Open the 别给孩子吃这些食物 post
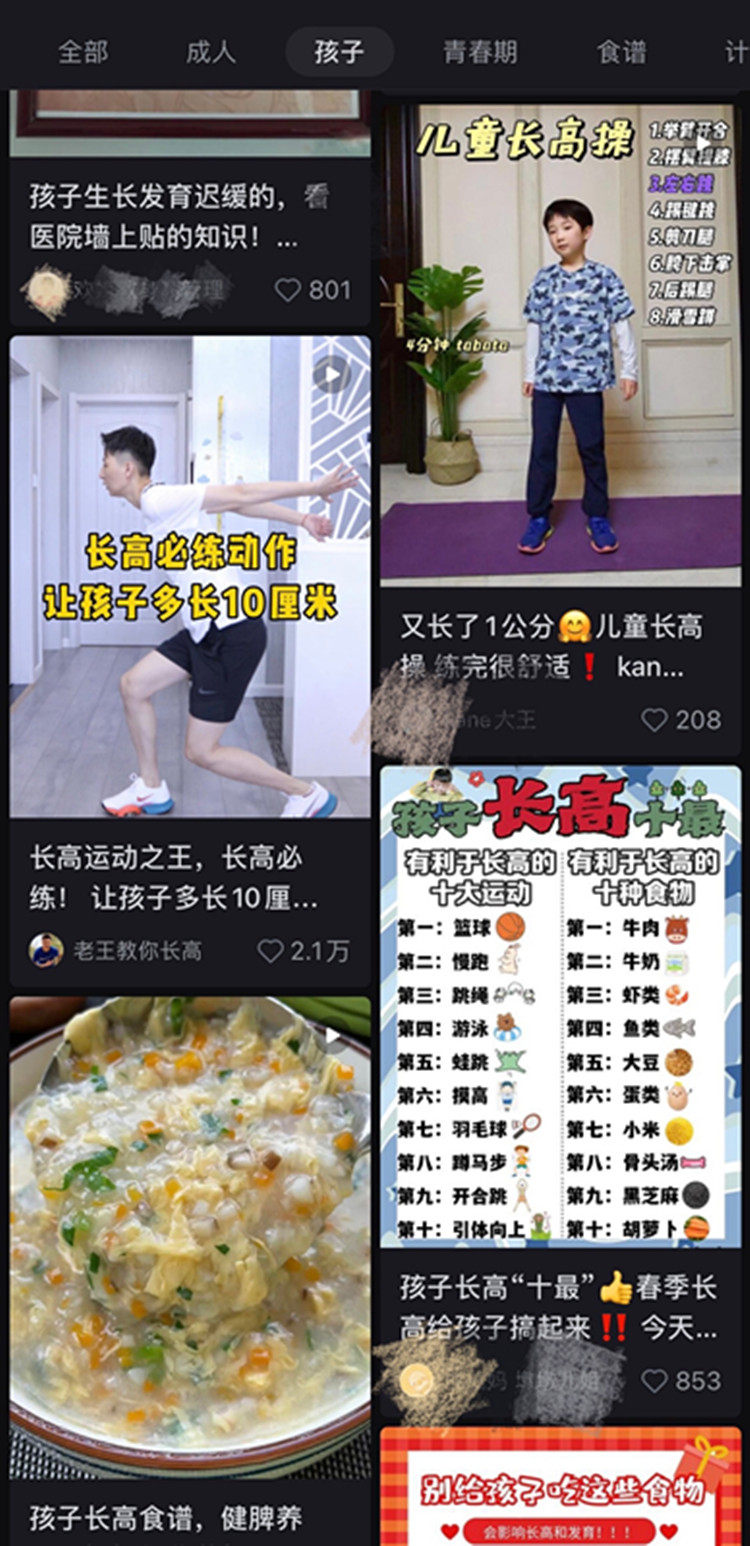The width and height of the screenshot is (750, 1546). tap(560, 1490)
